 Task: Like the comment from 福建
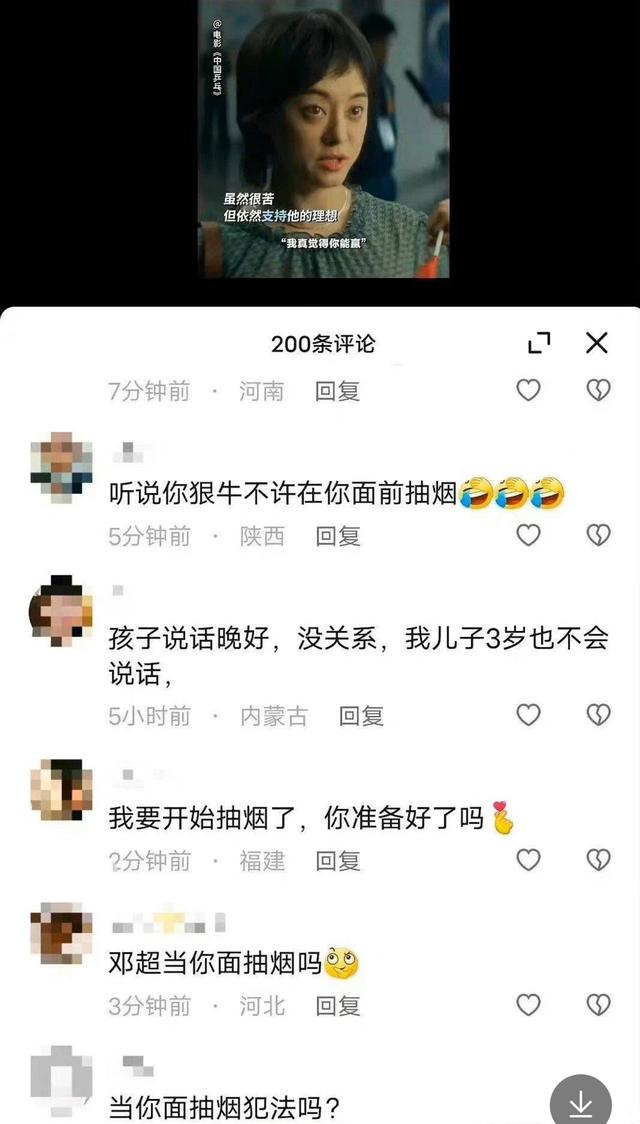click(x=528, y=860)
